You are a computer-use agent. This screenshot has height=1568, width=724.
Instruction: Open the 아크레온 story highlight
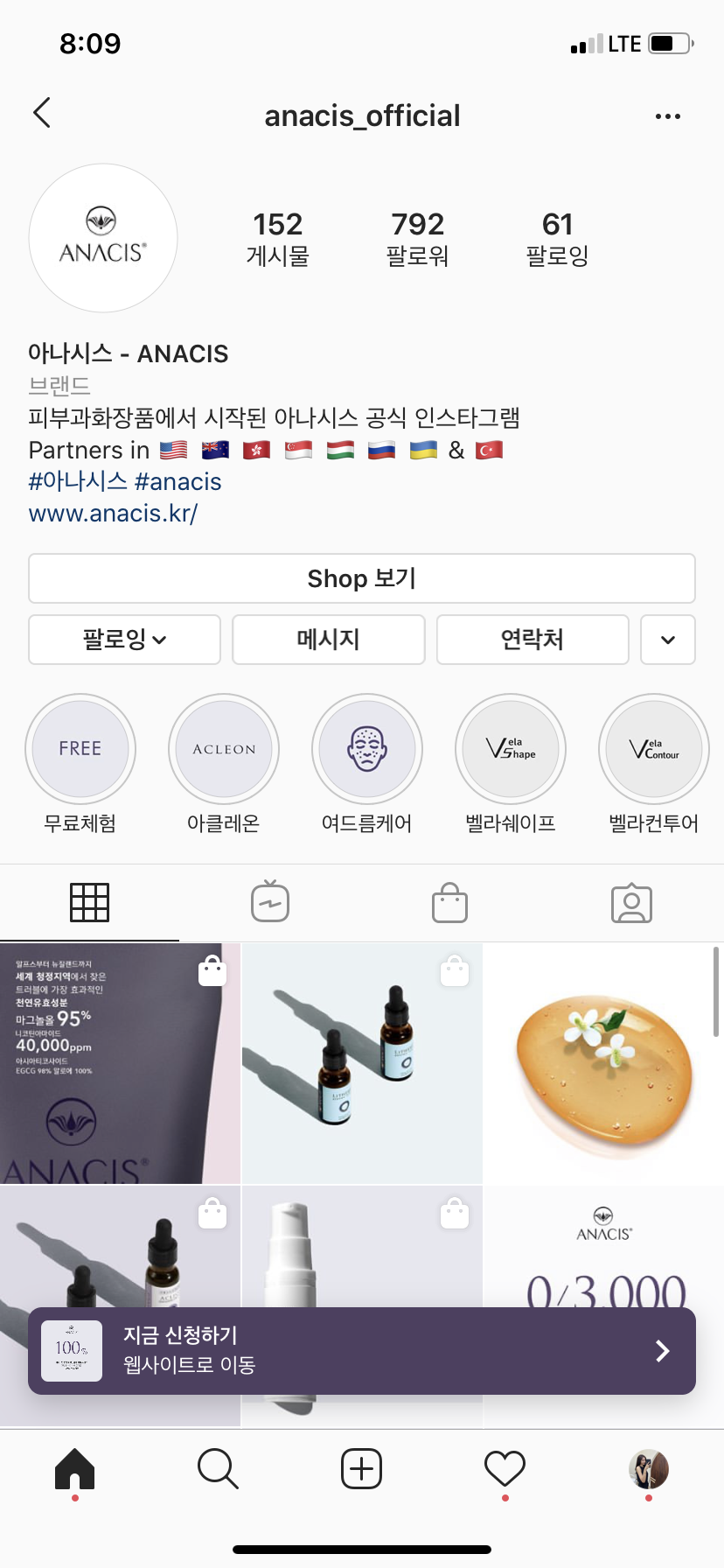point(224,749)
